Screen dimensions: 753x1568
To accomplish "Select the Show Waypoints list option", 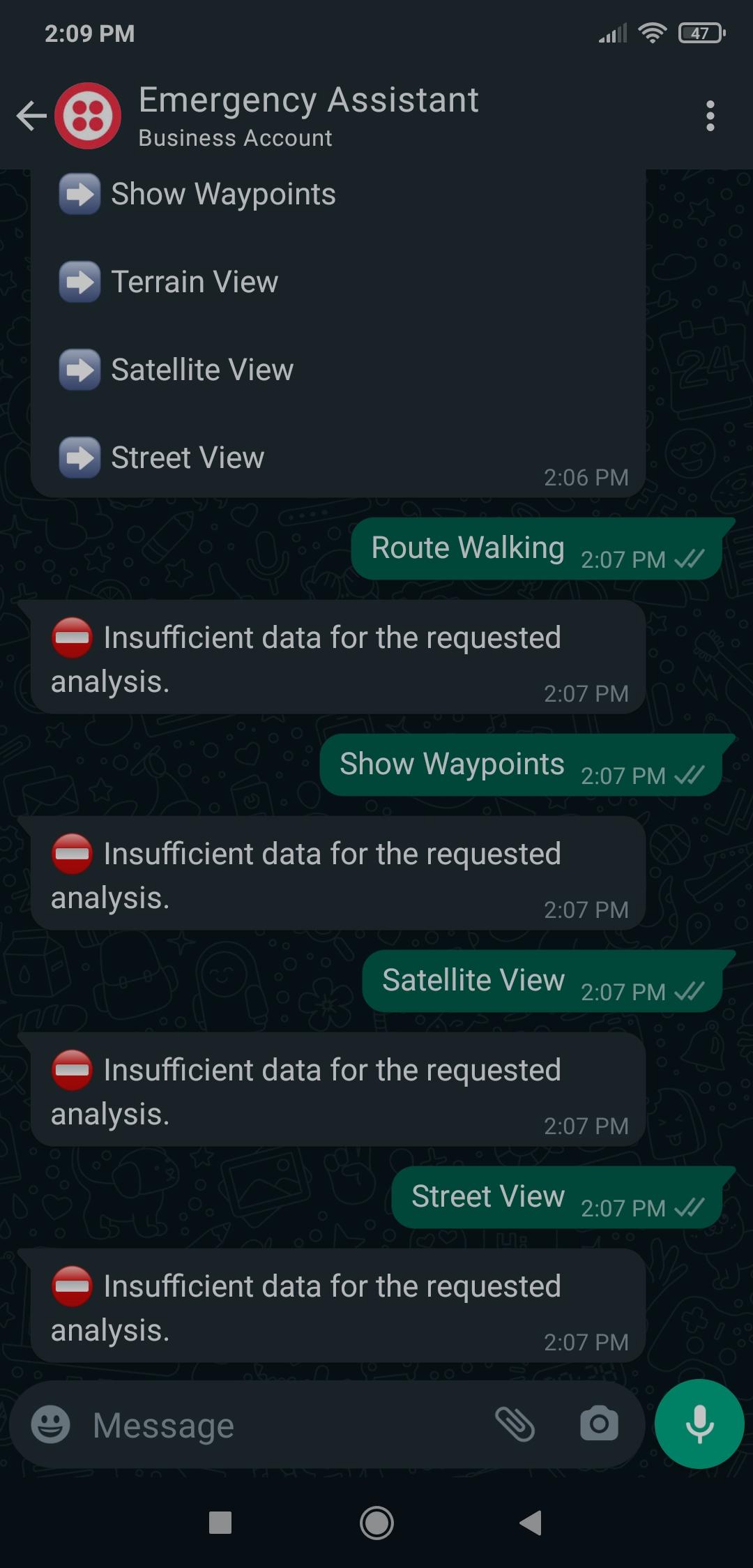I will point(222,194).
